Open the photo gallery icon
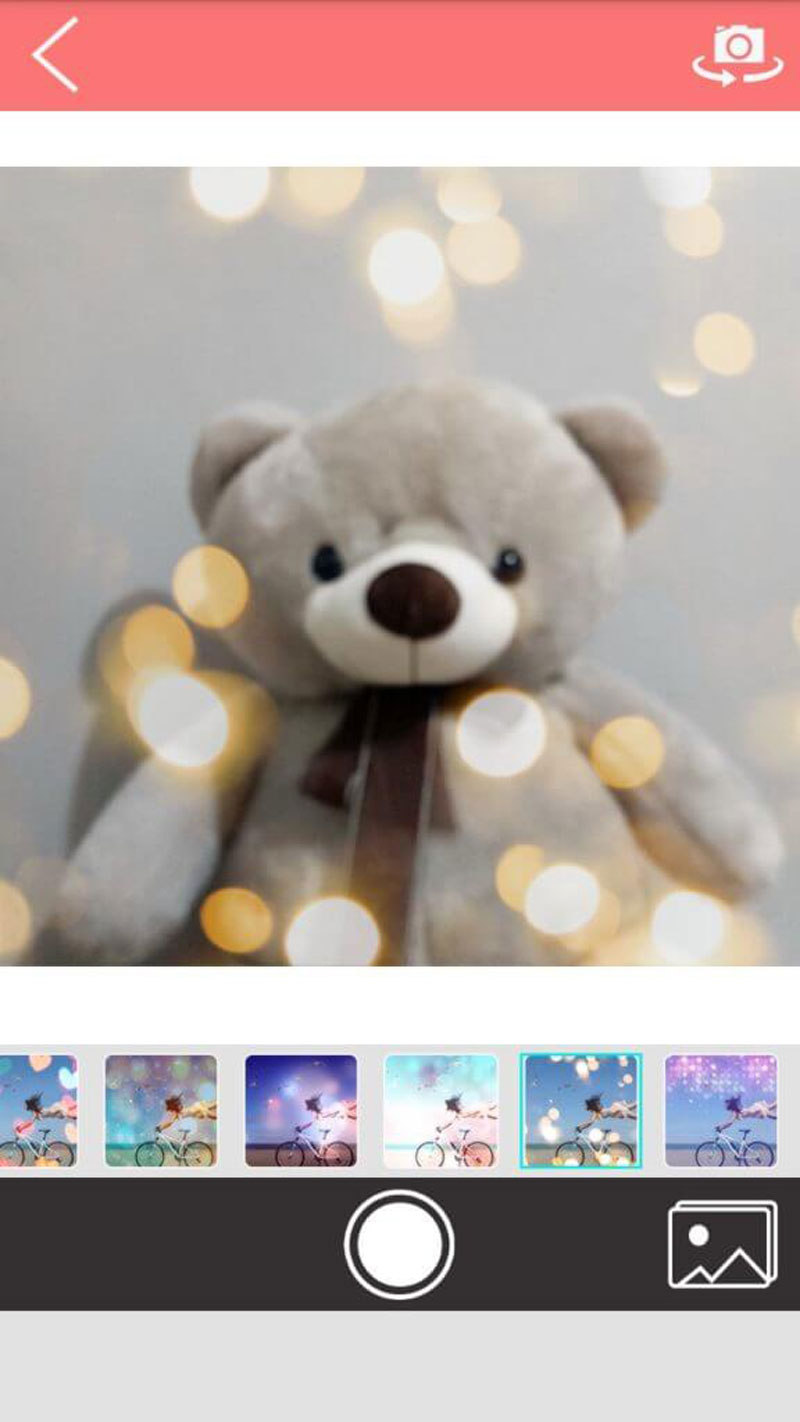Screen dimensions: 800x1422 (722, 1245)
